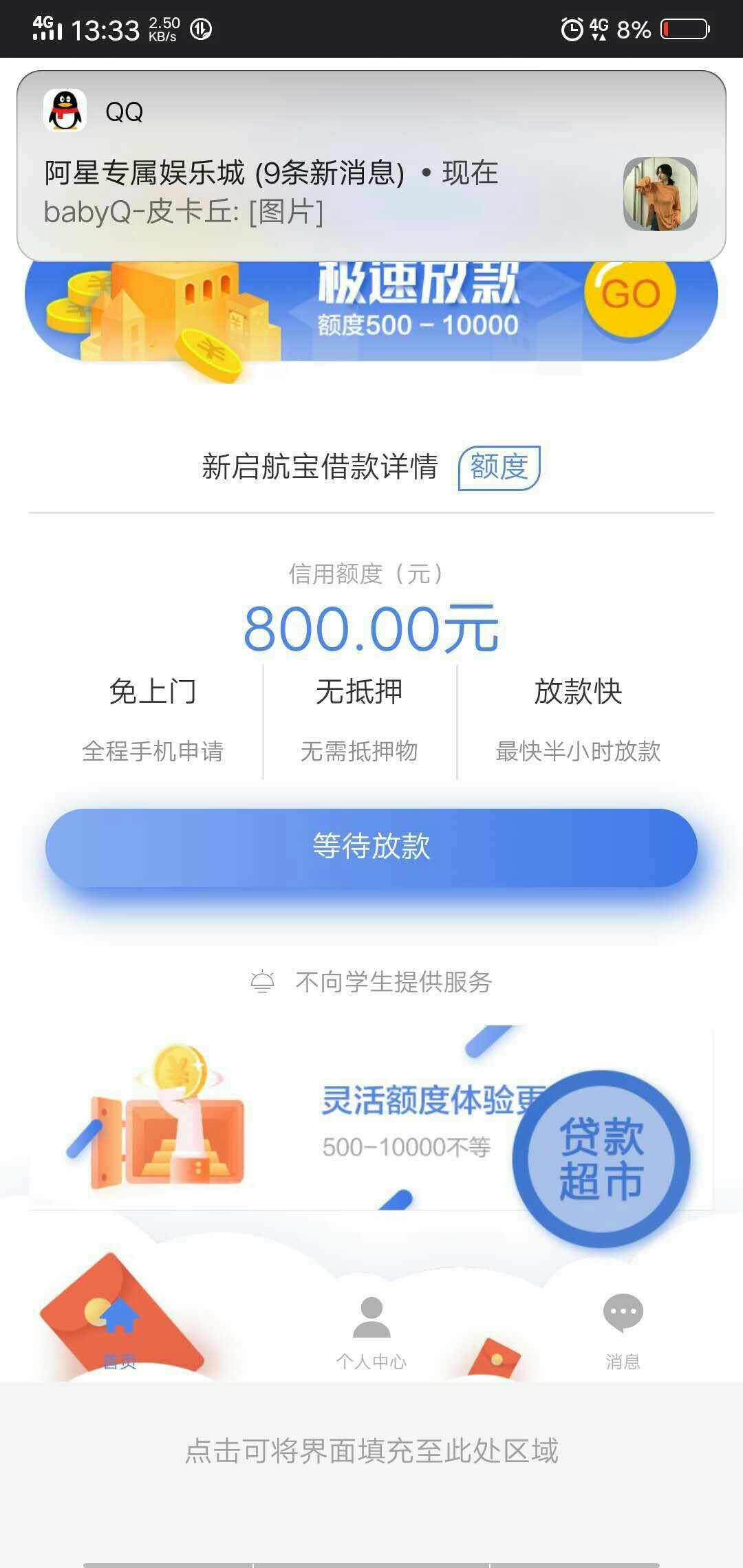Tap the 等待放款 button

(371, 847)
